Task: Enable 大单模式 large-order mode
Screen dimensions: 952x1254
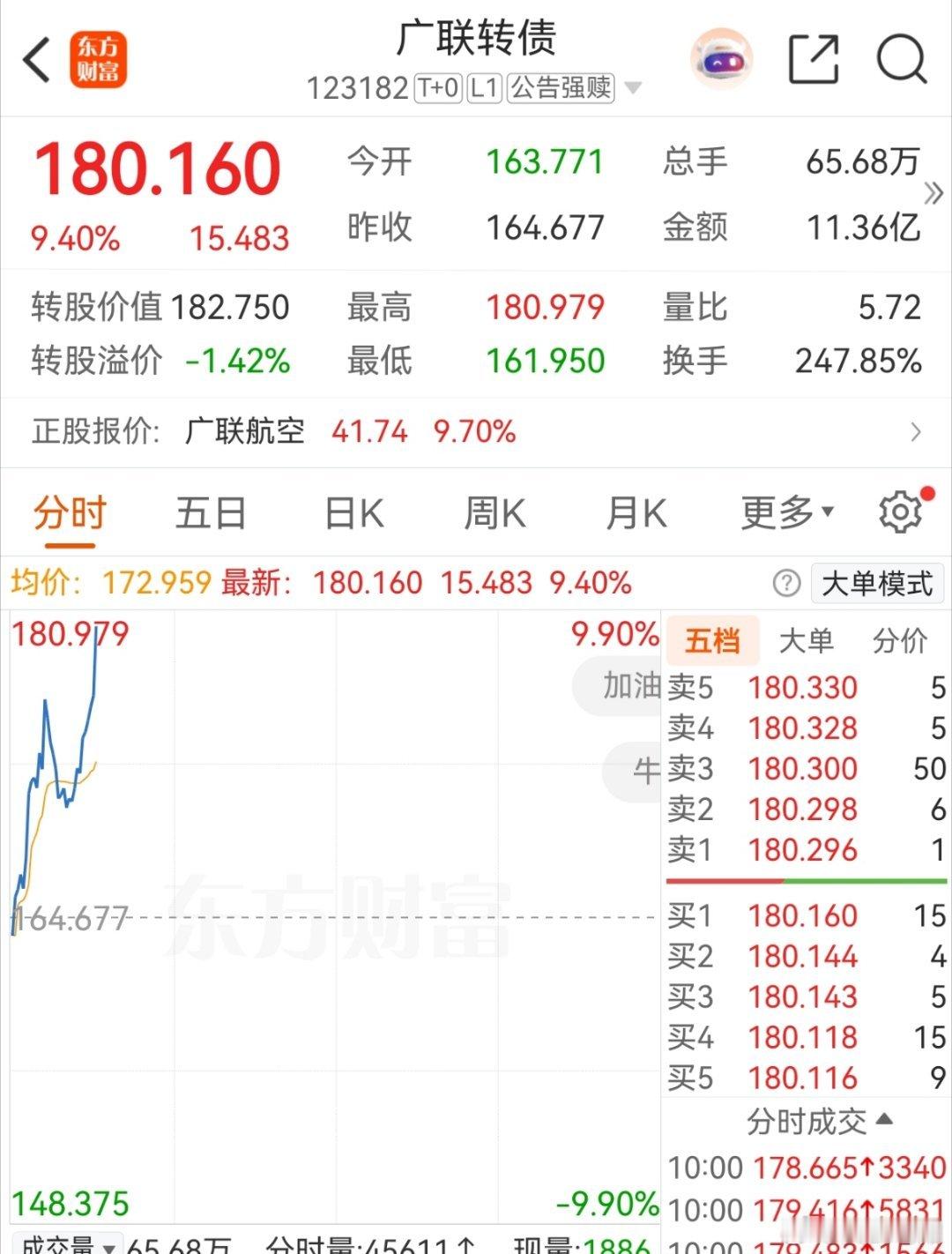Action: 877,582
